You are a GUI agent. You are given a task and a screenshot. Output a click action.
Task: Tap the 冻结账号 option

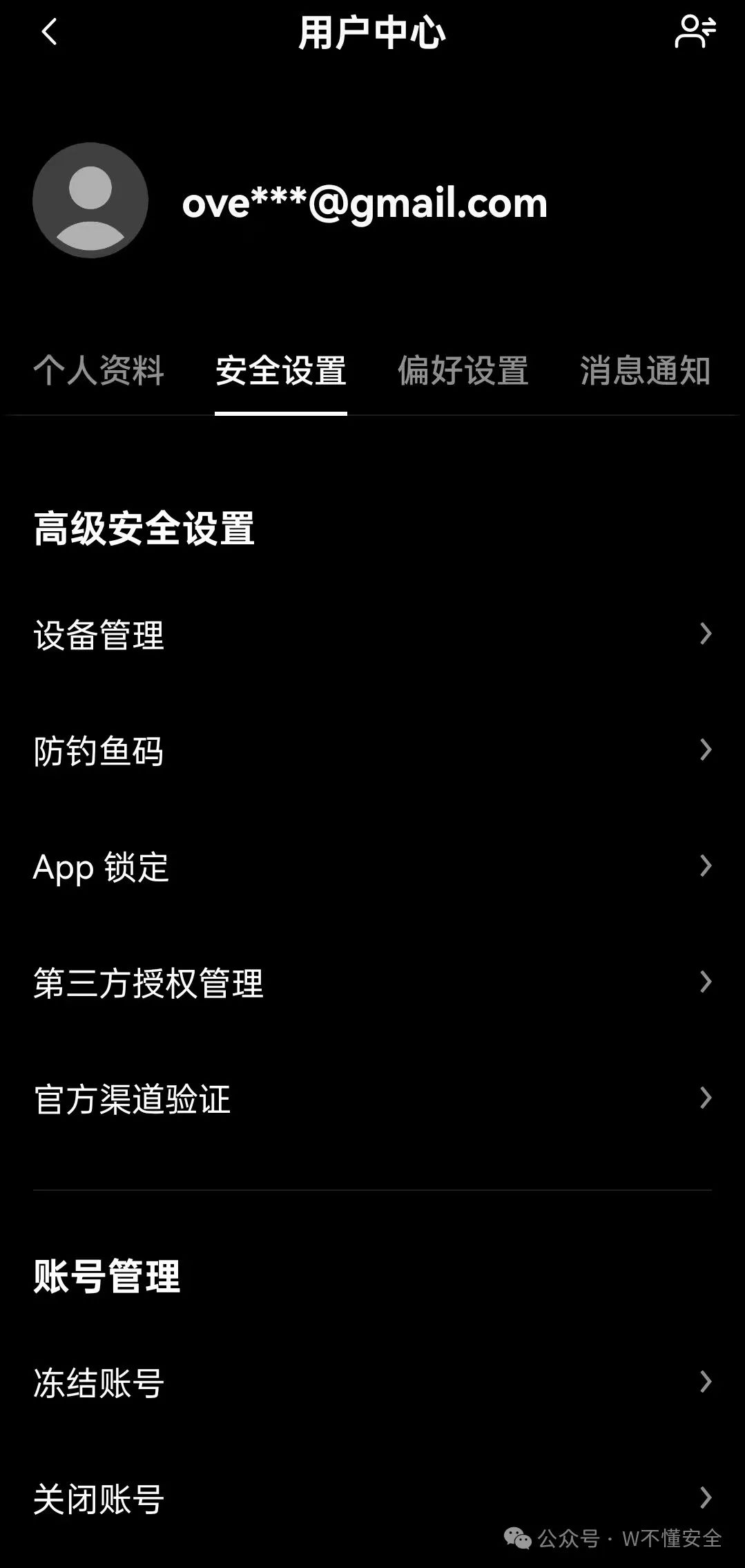point(372,1382)
